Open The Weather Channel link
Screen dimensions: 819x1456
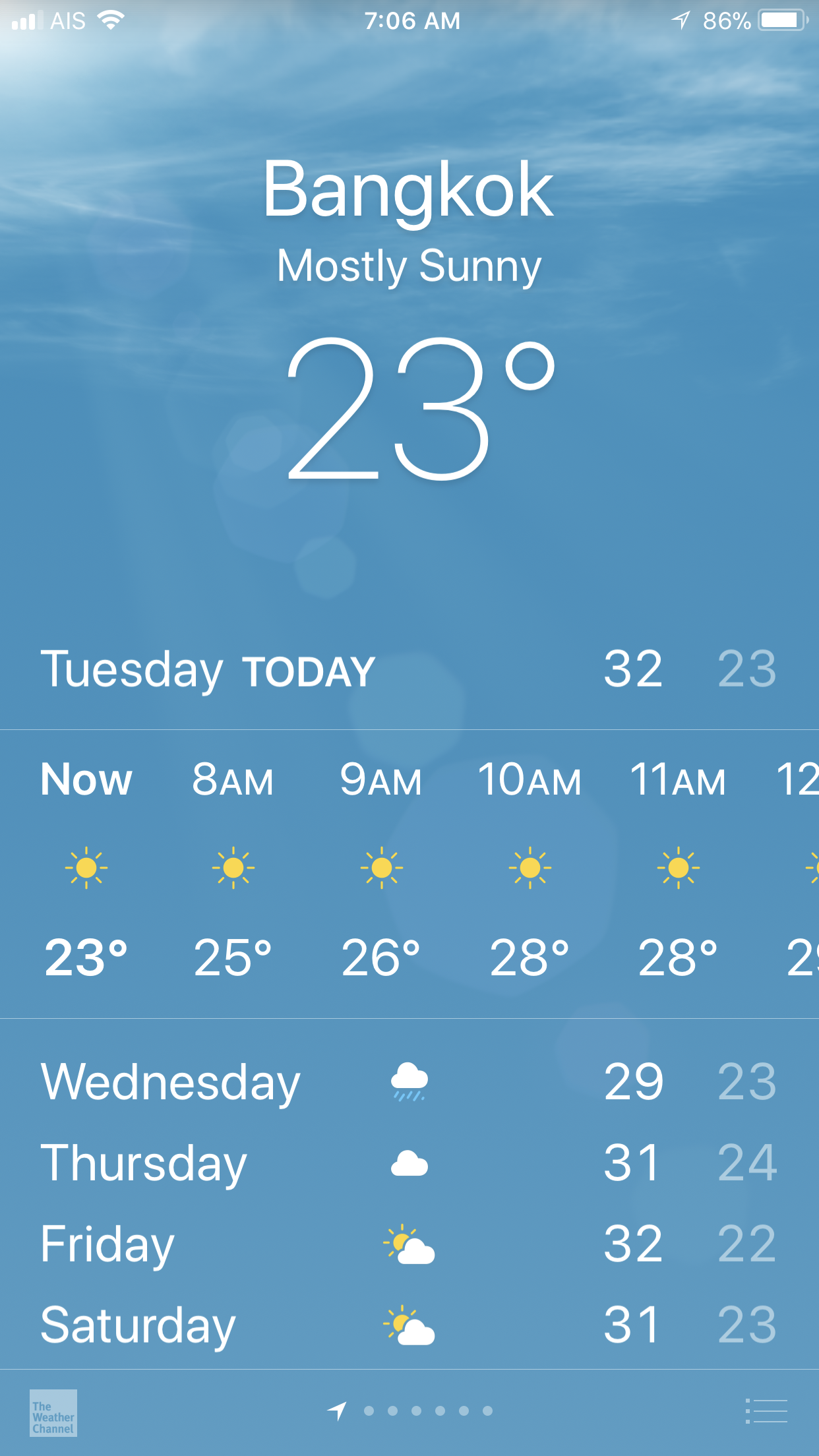[x=53, y=1412]
